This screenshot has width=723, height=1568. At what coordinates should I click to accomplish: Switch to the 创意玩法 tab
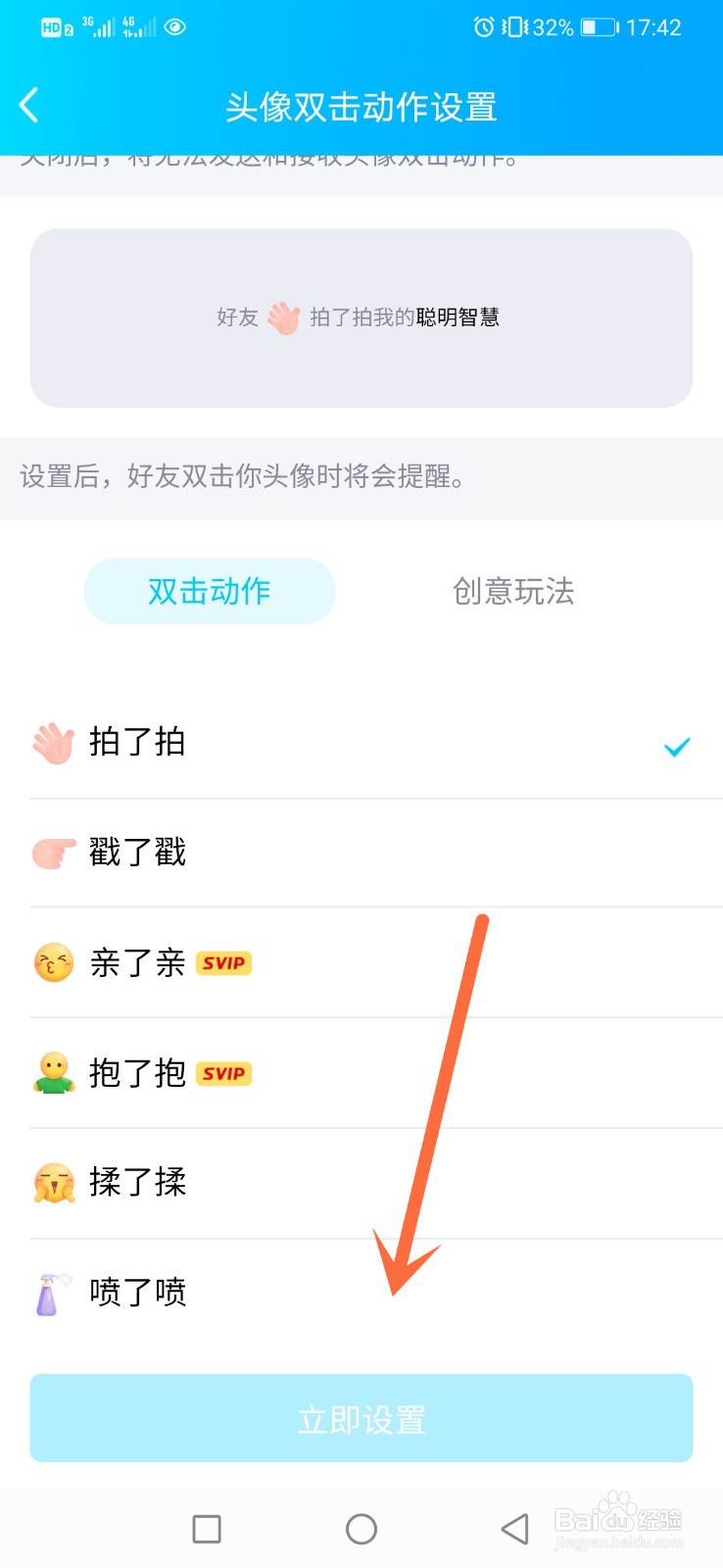512,591
